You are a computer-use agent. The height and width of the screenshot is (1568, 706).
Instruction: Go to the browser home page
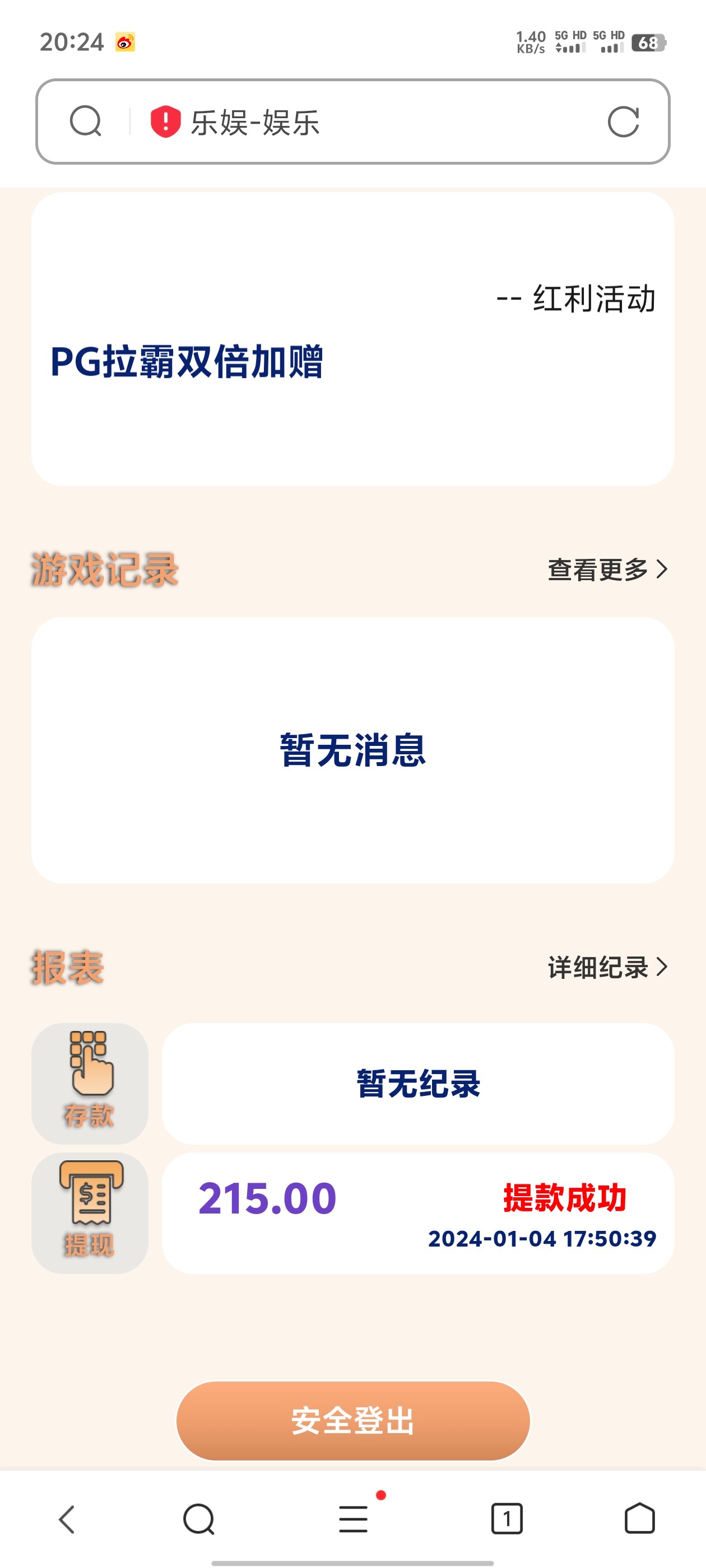point(640,1519)
